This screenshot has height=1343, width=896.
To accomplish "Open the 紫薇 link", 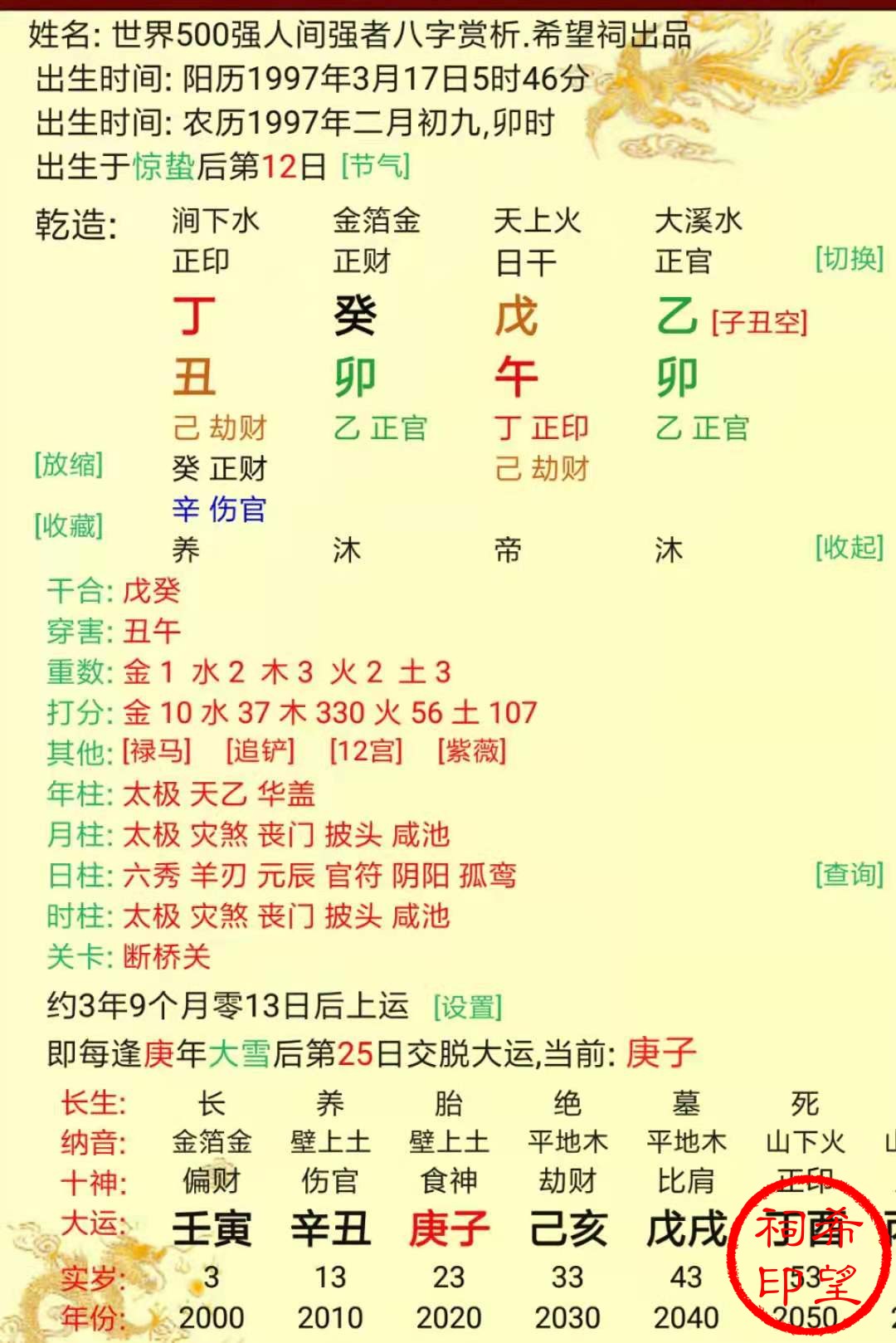I will tap(471, 752).
